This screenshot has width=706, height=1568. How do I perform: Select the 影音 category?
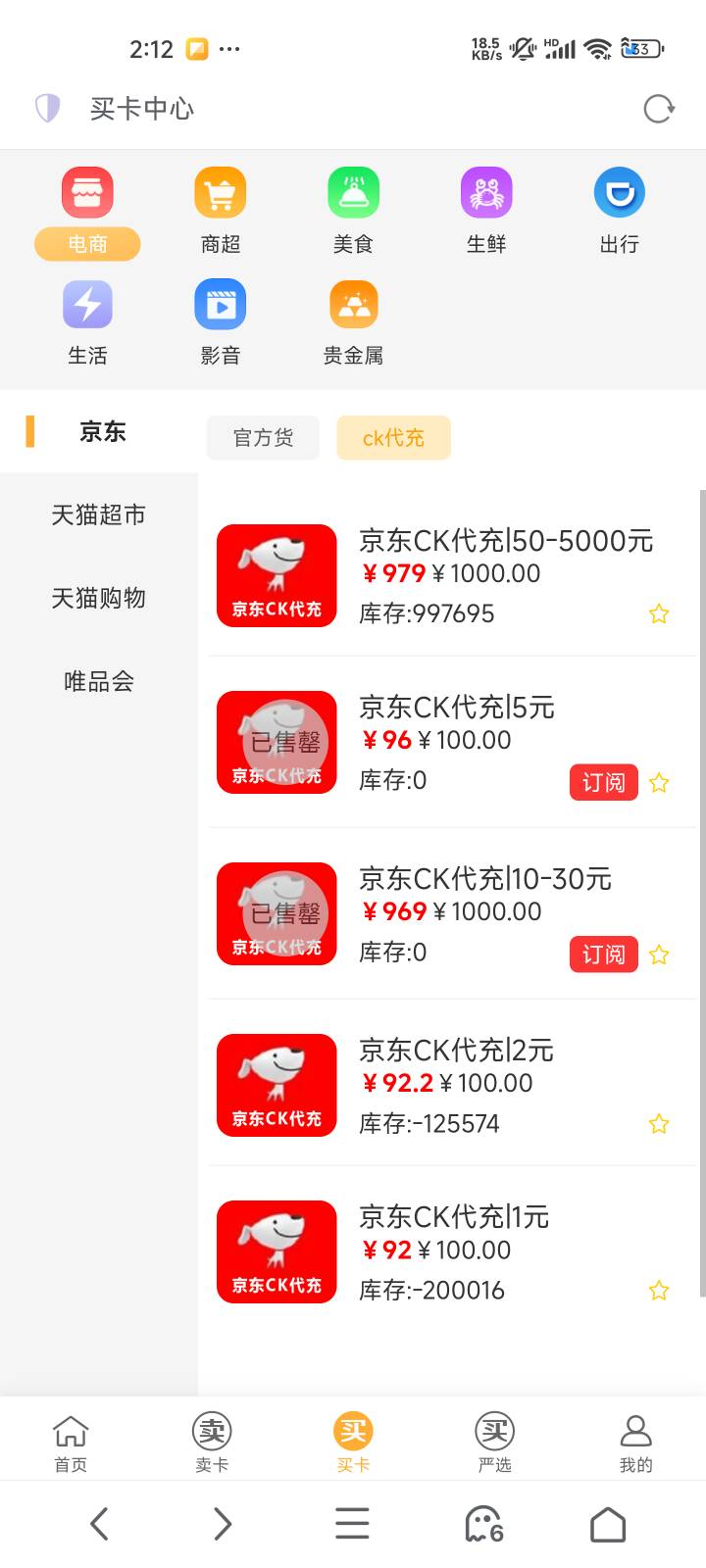tap(221, 323)
